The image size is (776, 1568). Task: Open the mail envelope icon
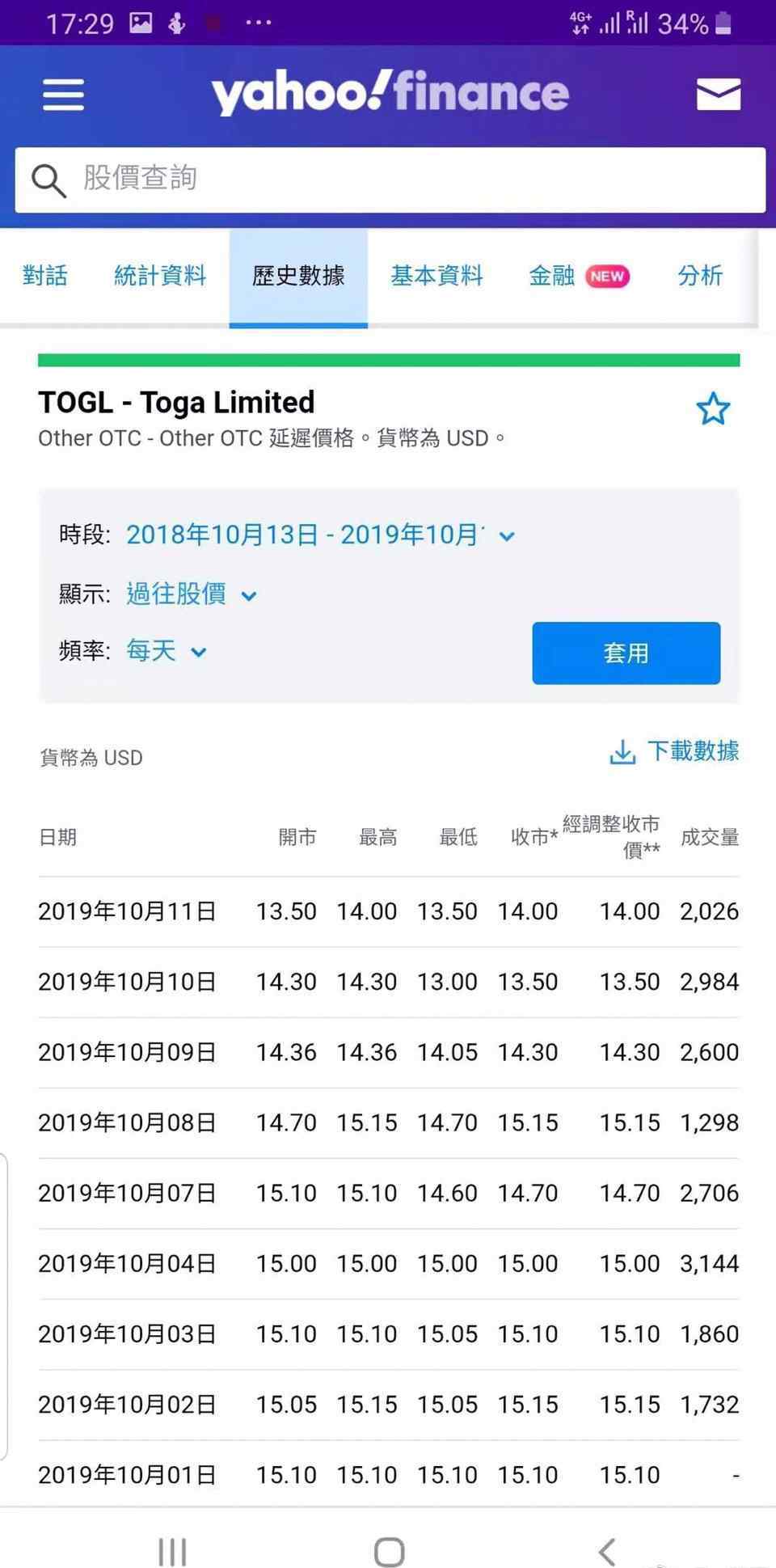tap(719, 95)
